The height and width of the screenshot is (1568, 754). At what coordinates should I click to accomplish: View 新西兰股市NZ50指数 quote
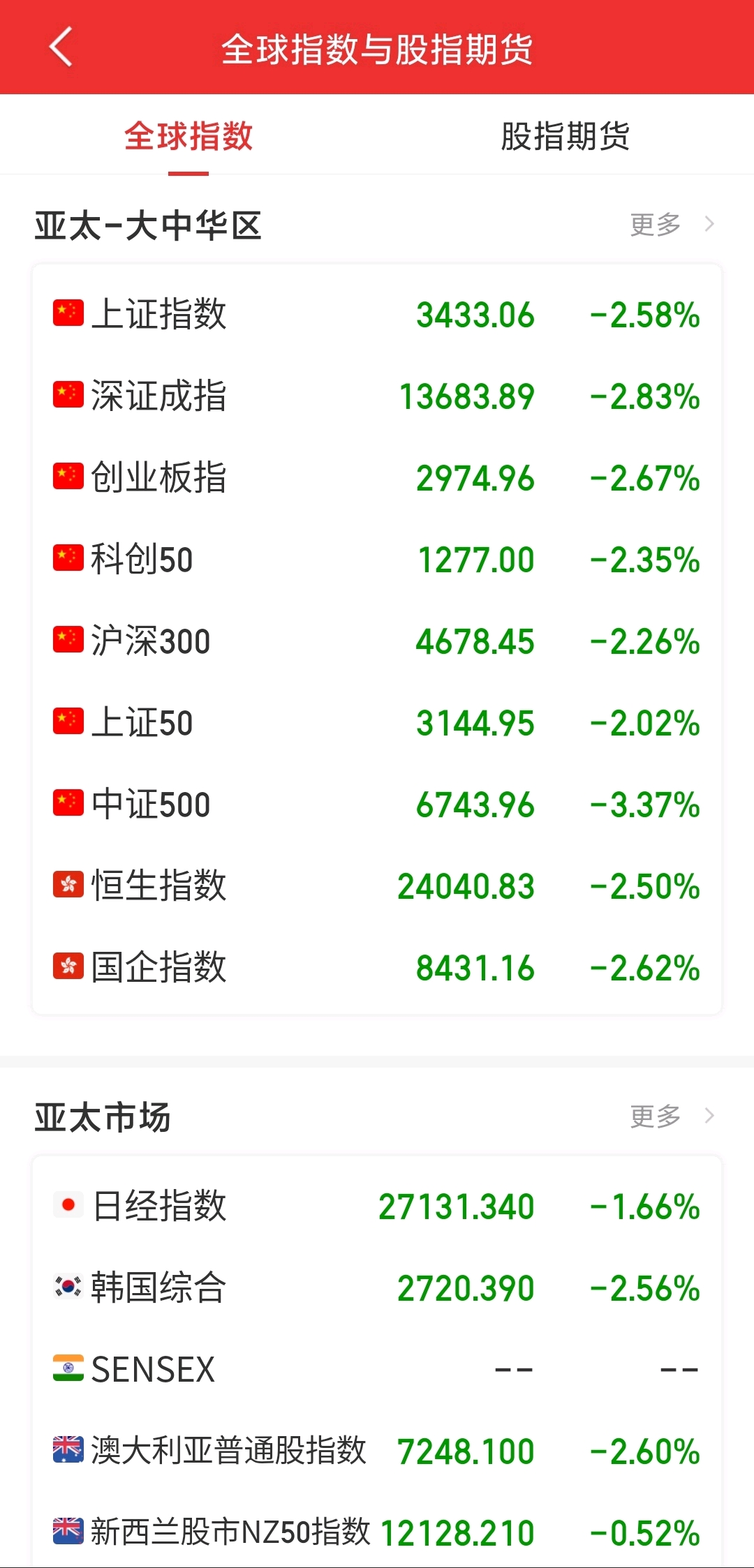(x=377, y=1532)
